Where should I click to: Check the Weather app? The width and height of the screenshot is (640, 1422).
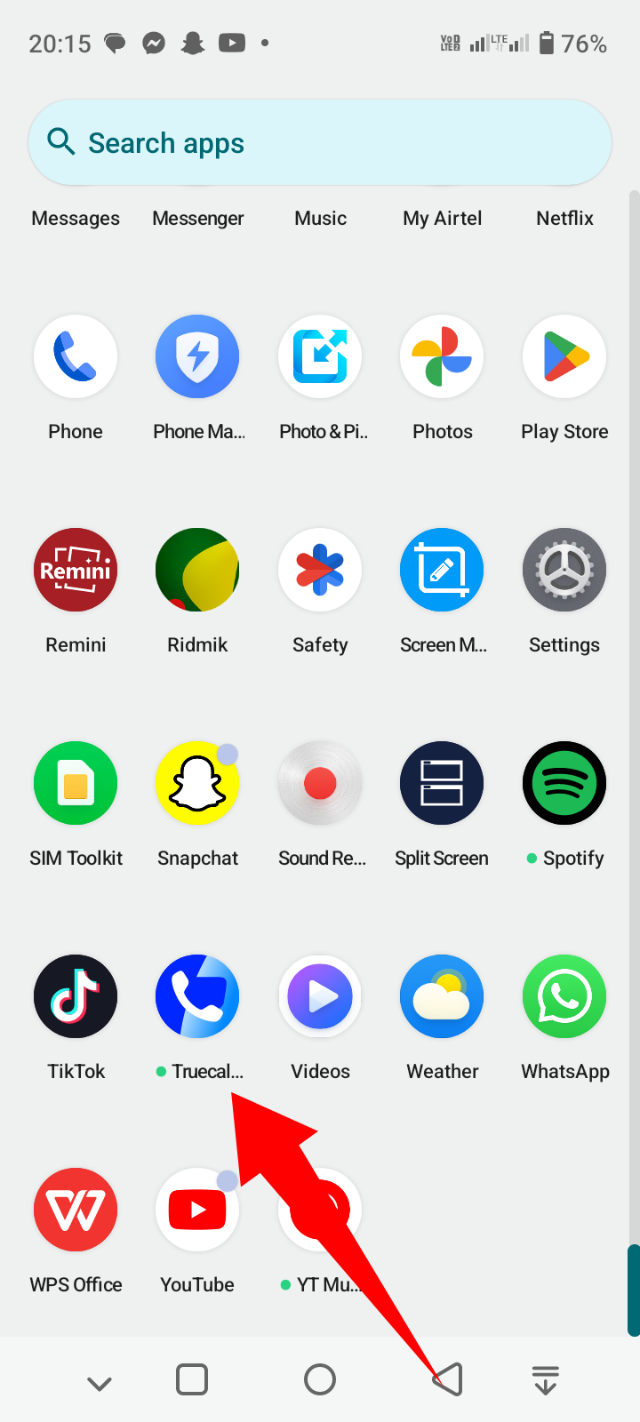tap(442, 996)
